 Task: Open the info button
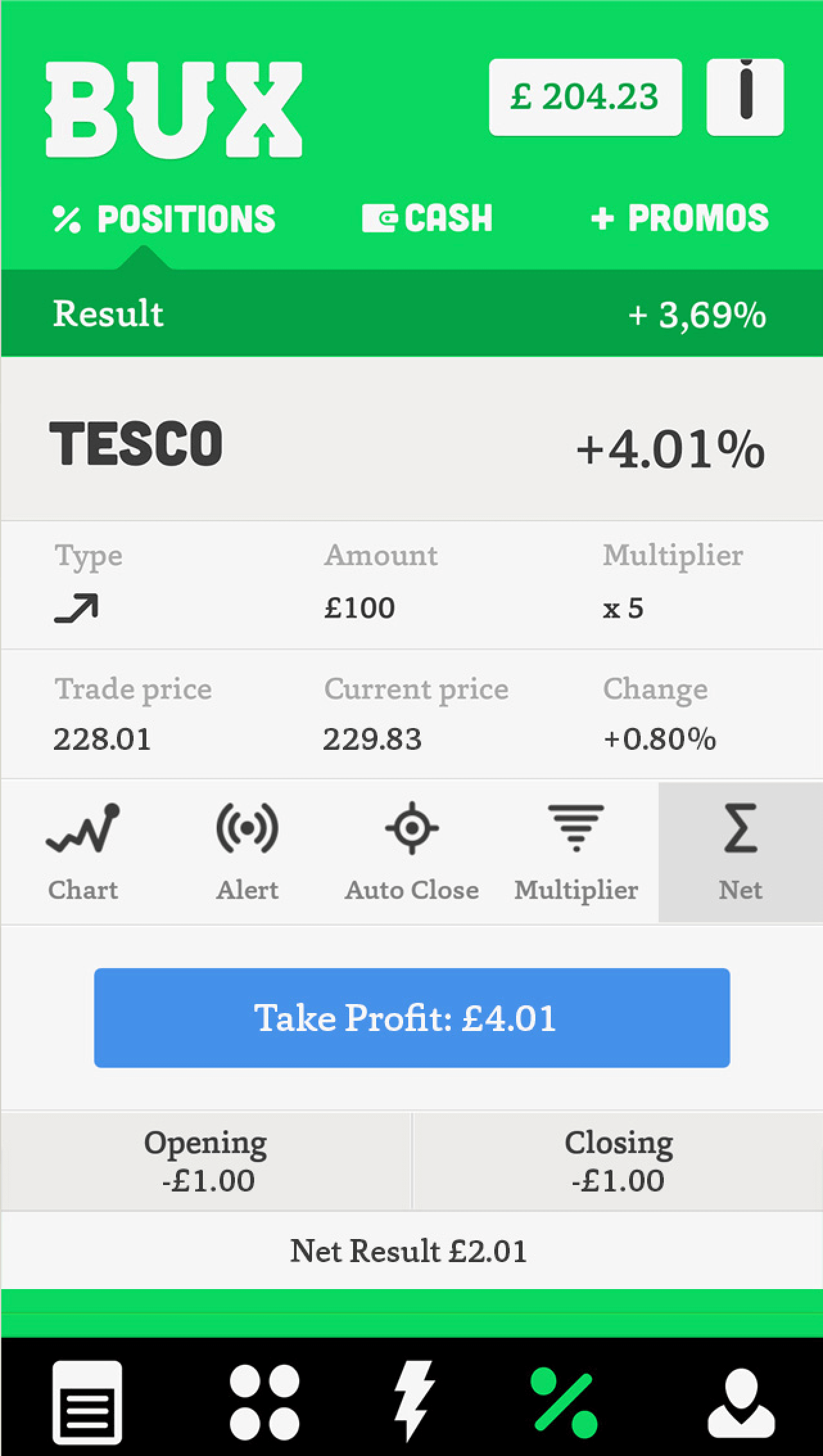point(745,98)
